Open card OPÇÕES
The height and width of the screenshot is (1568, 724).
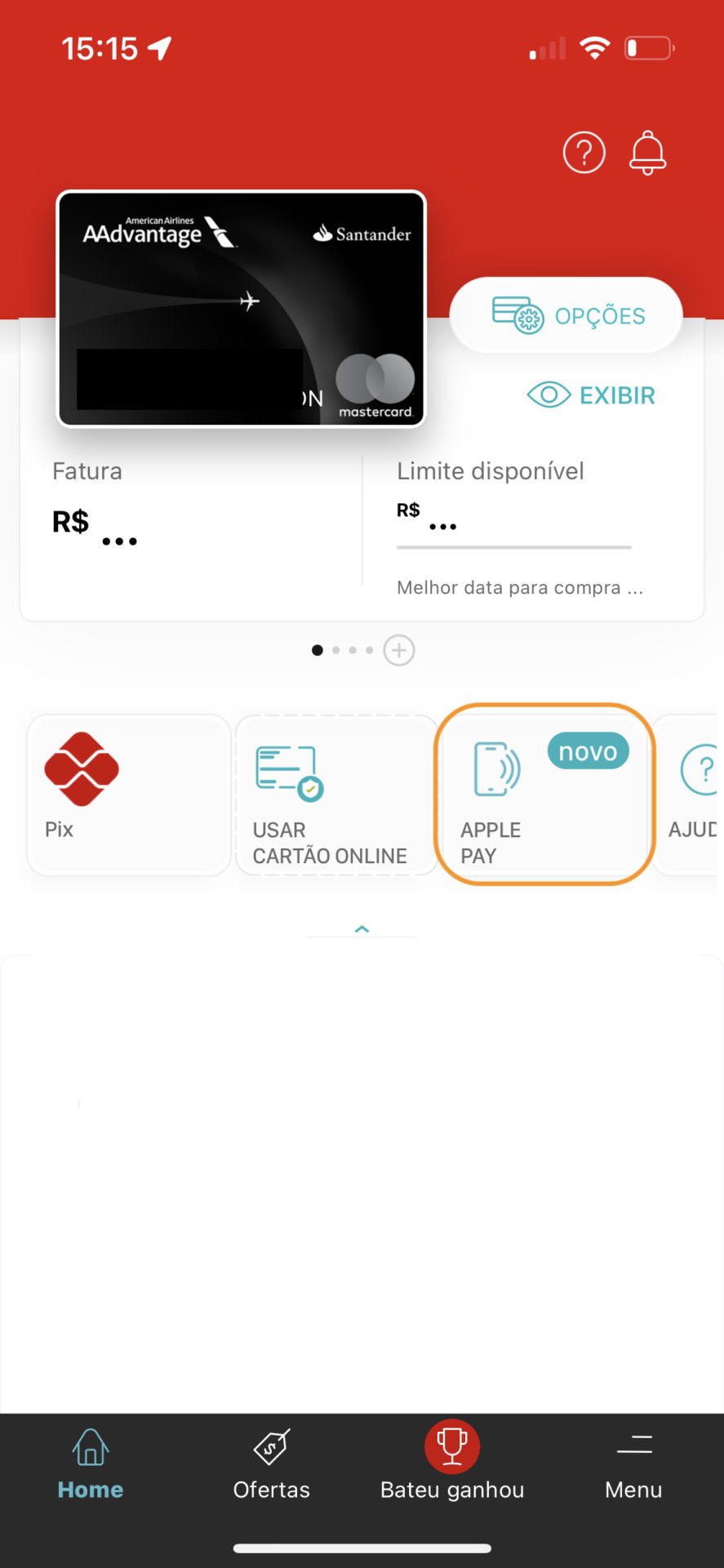(x=566, y=315)
